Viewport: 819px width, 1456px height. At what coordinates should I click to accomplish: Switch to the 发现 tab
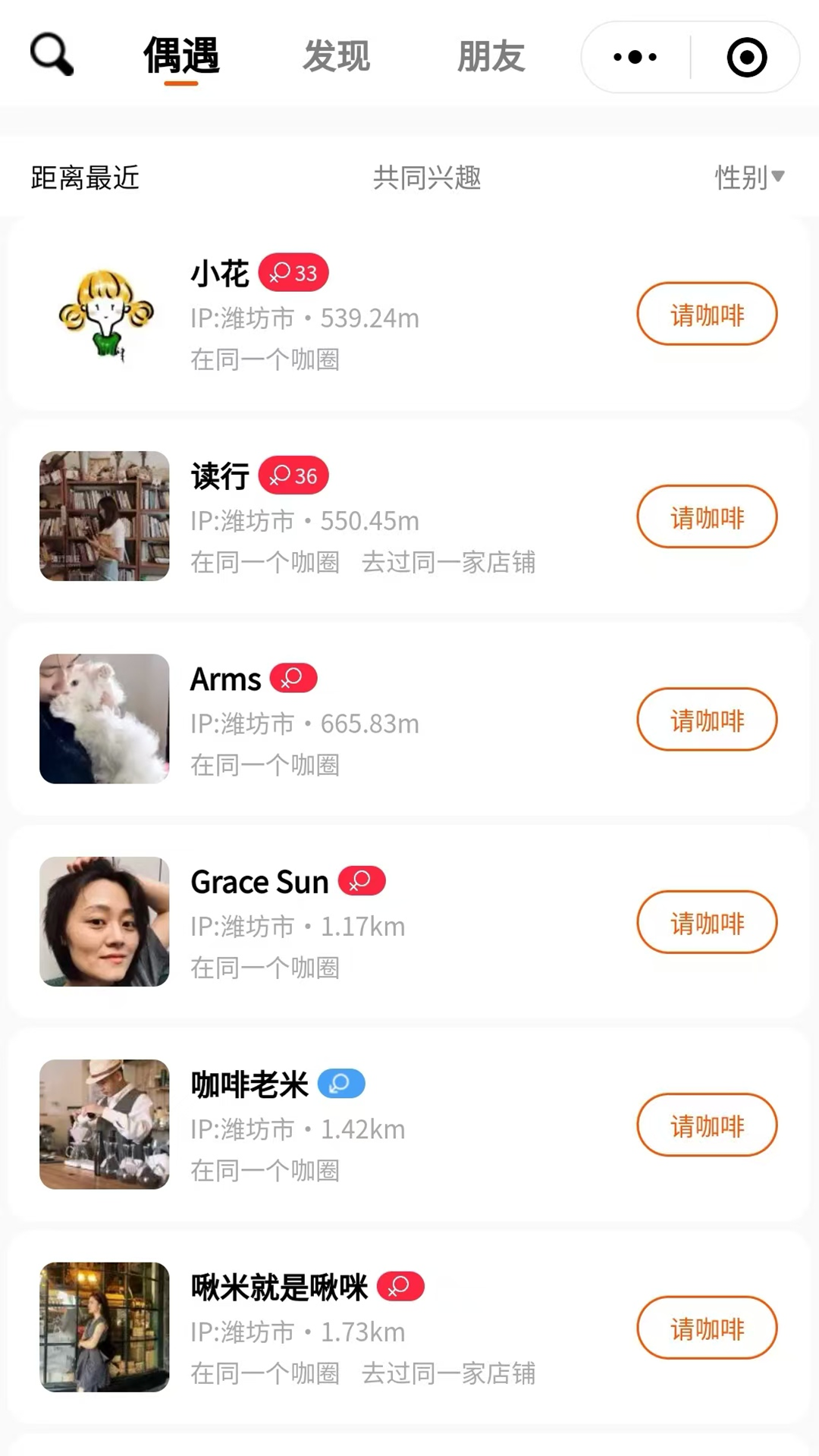click(x=336, y=56)
